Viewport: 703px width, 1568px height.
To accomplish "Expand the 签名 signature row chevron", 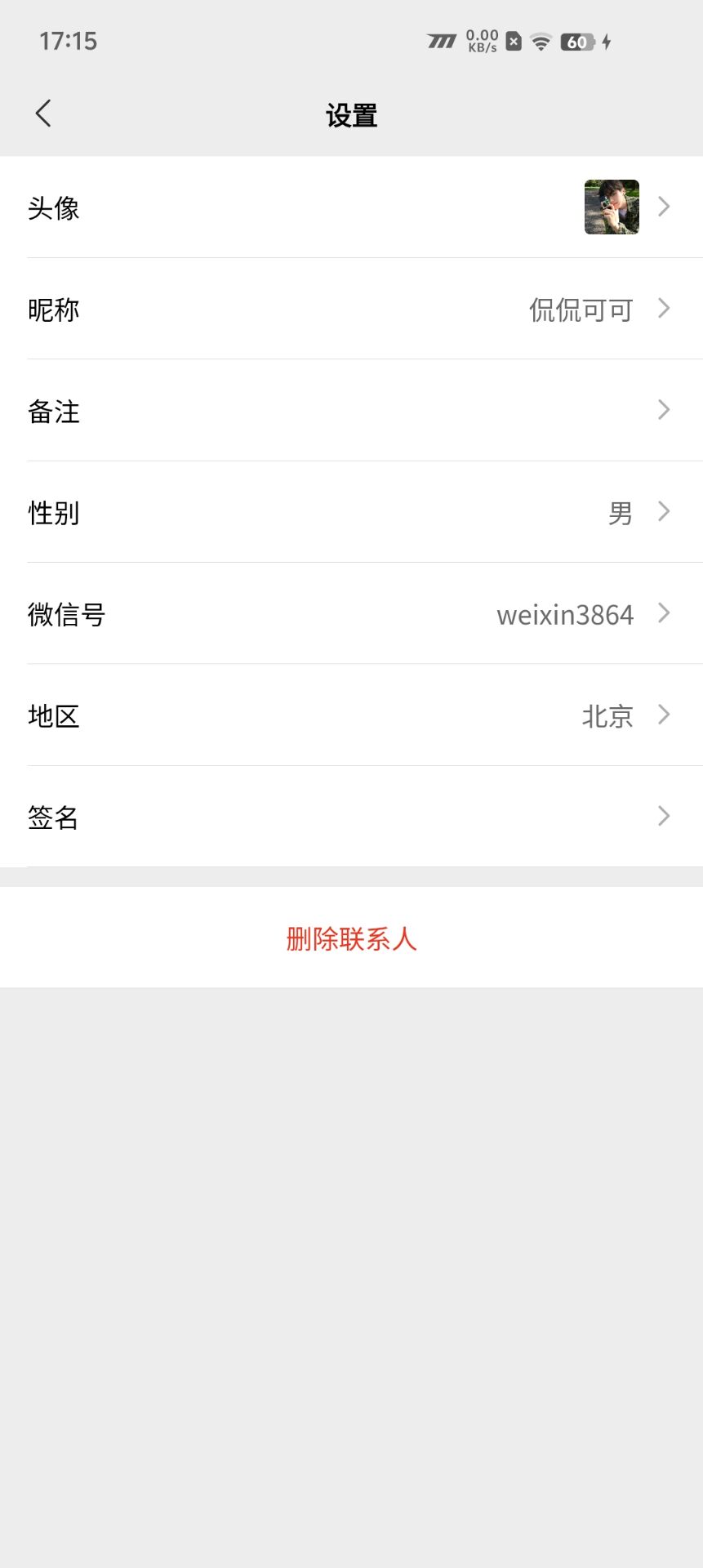I will point(663,816).
